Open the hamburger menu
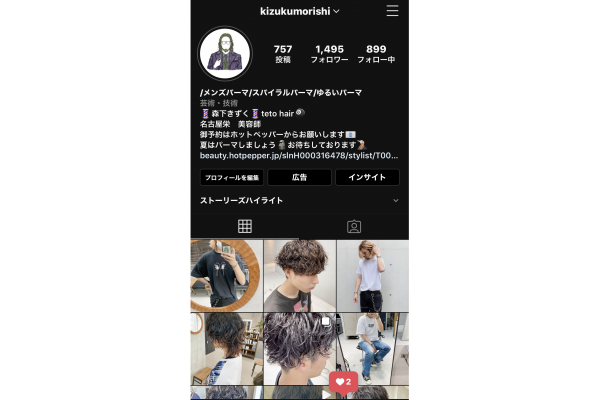 tap(392, 11)
